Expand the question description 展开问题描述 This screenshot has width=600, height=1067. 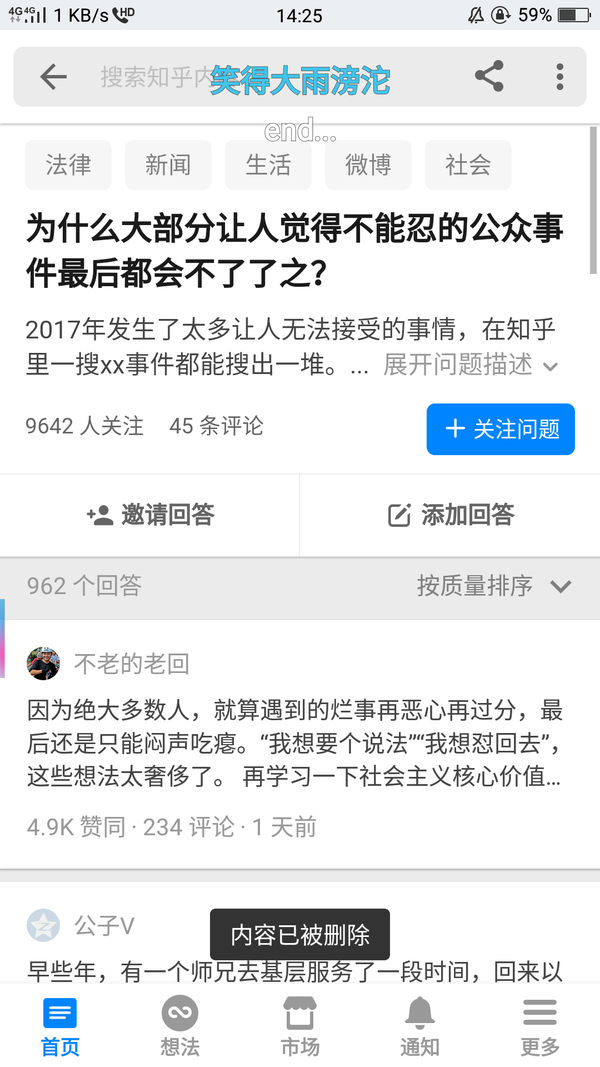point(470,365)
